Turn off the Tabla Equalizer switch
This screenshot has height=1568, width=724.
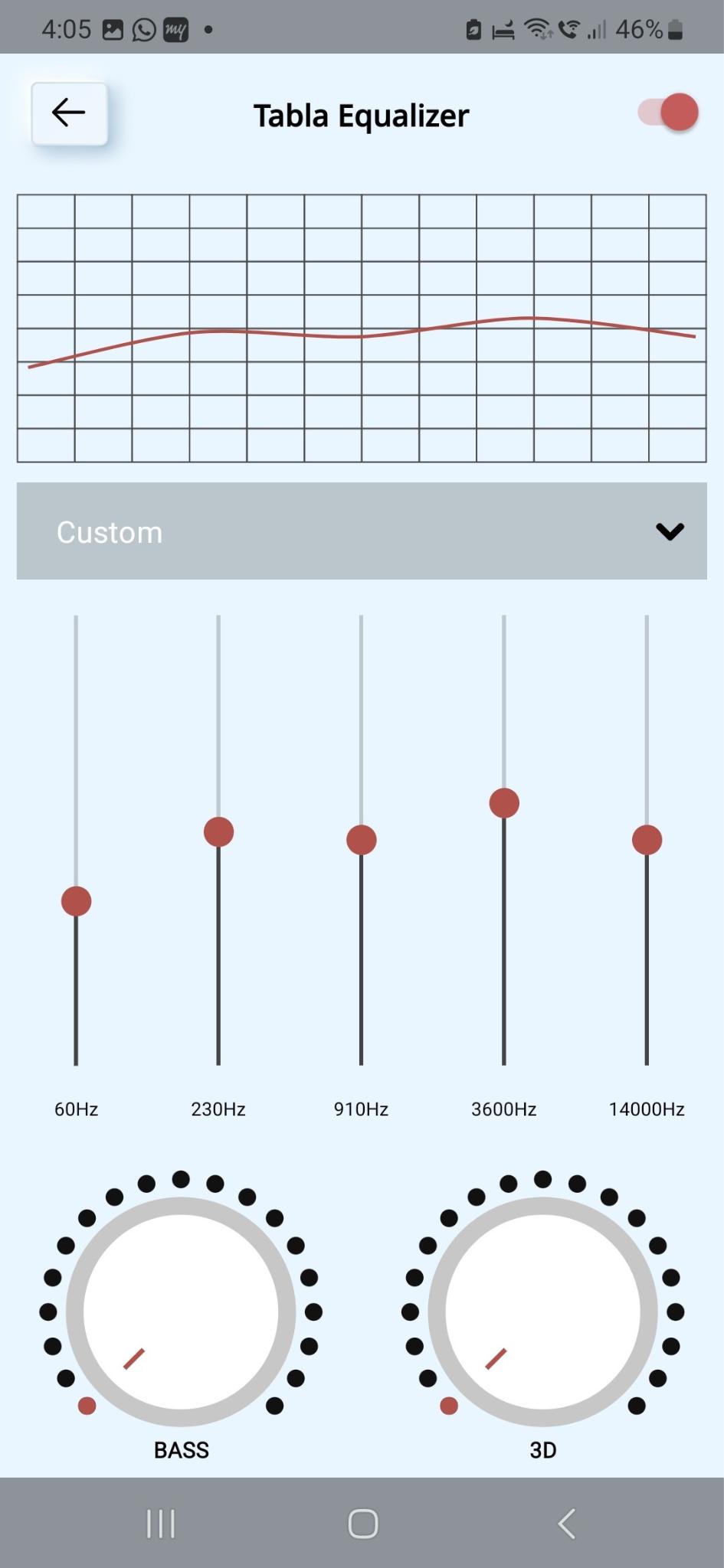[668, 113]
